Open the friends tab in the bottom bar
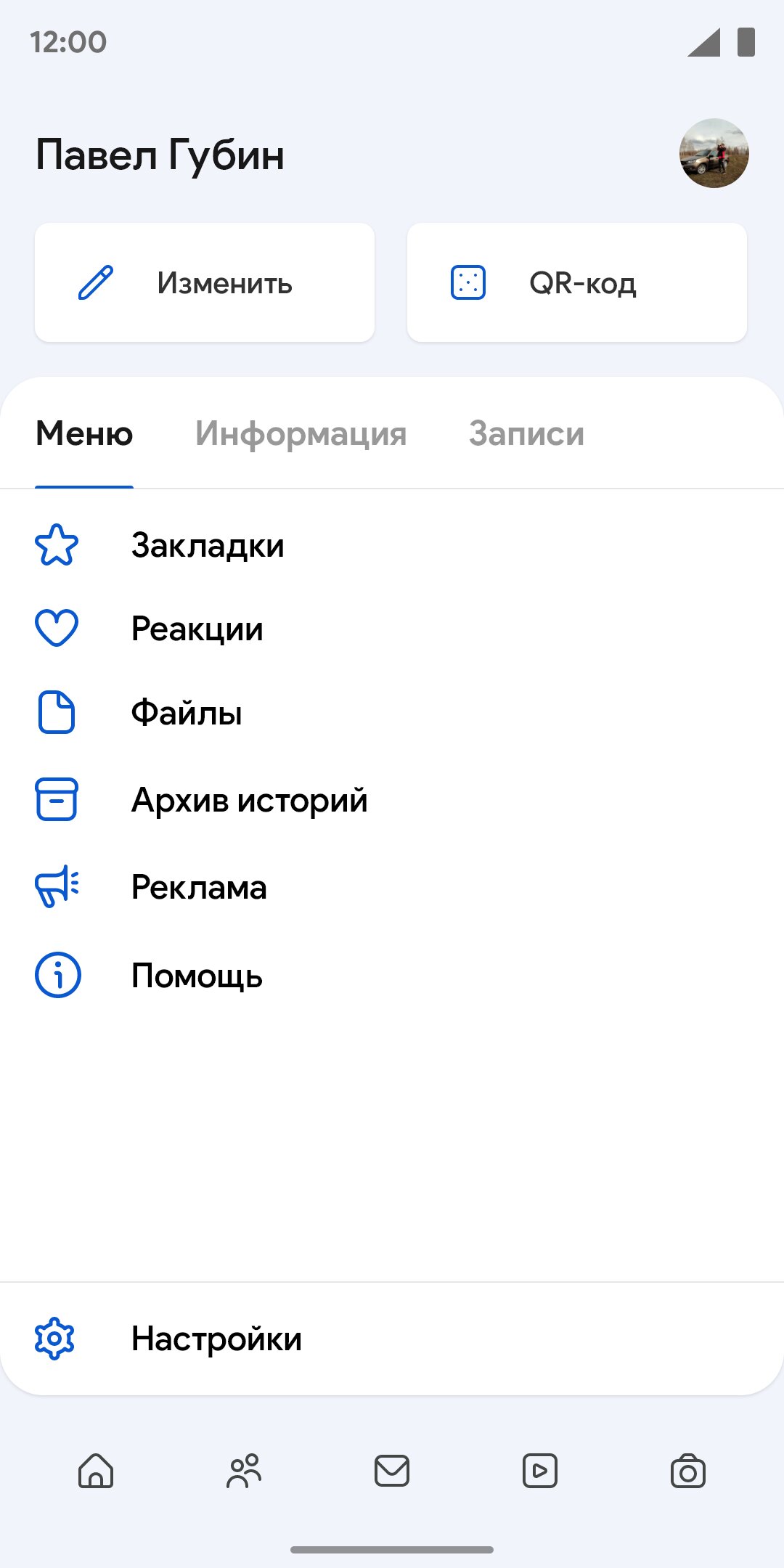The image size is (784, 1568). (244, 1471)
